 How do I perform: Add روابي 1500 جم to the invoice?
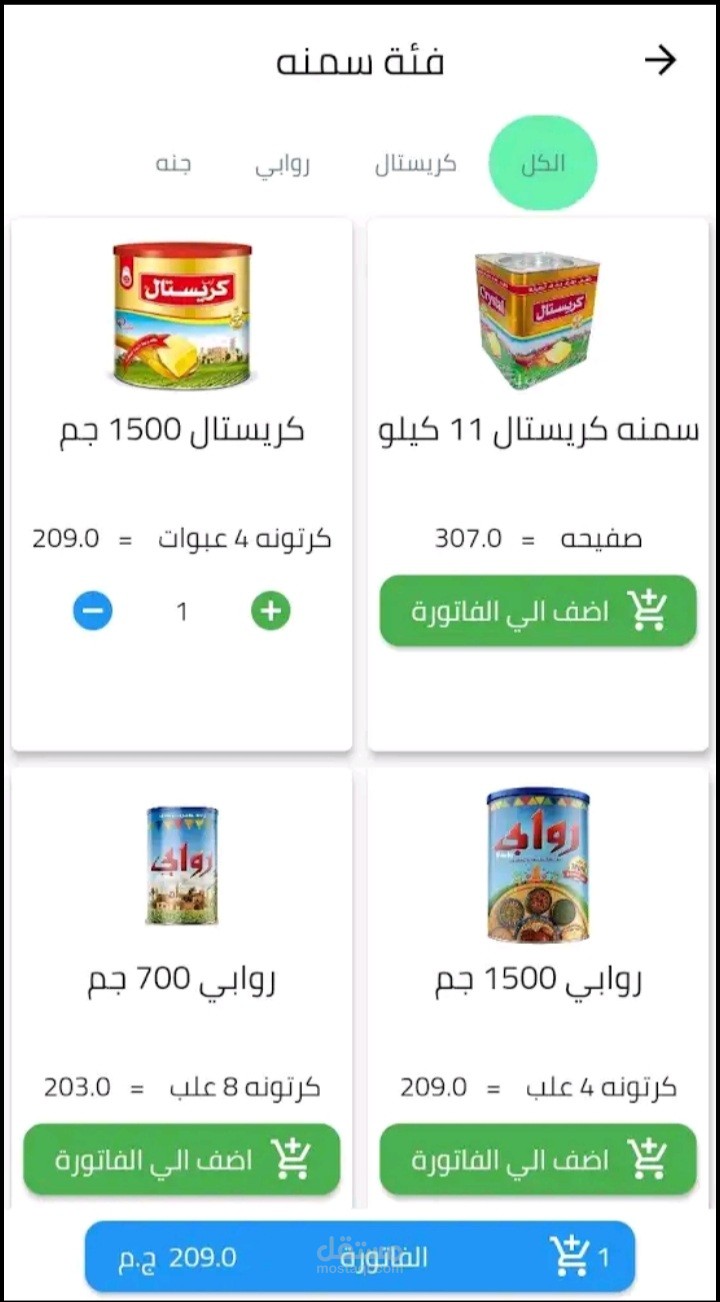[x=538, y=1159]
